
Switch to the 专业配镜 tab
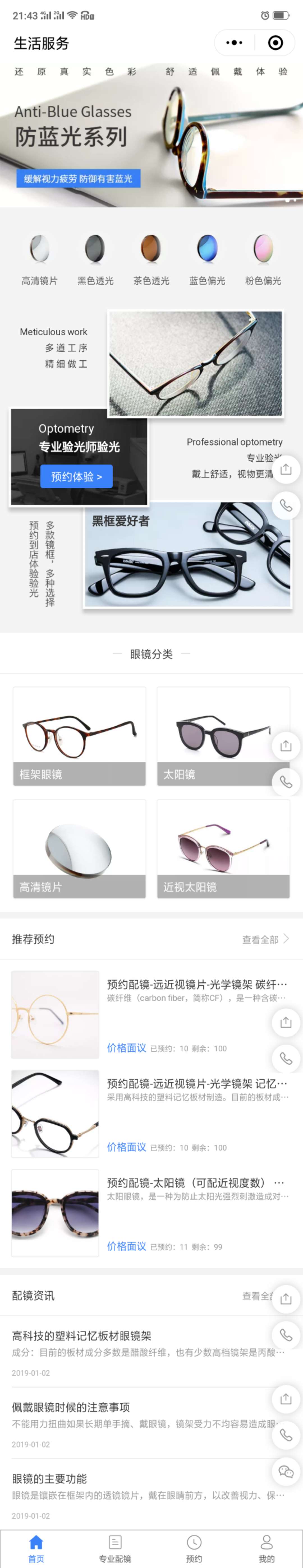pyautogui.click(x=115, y=1548)
